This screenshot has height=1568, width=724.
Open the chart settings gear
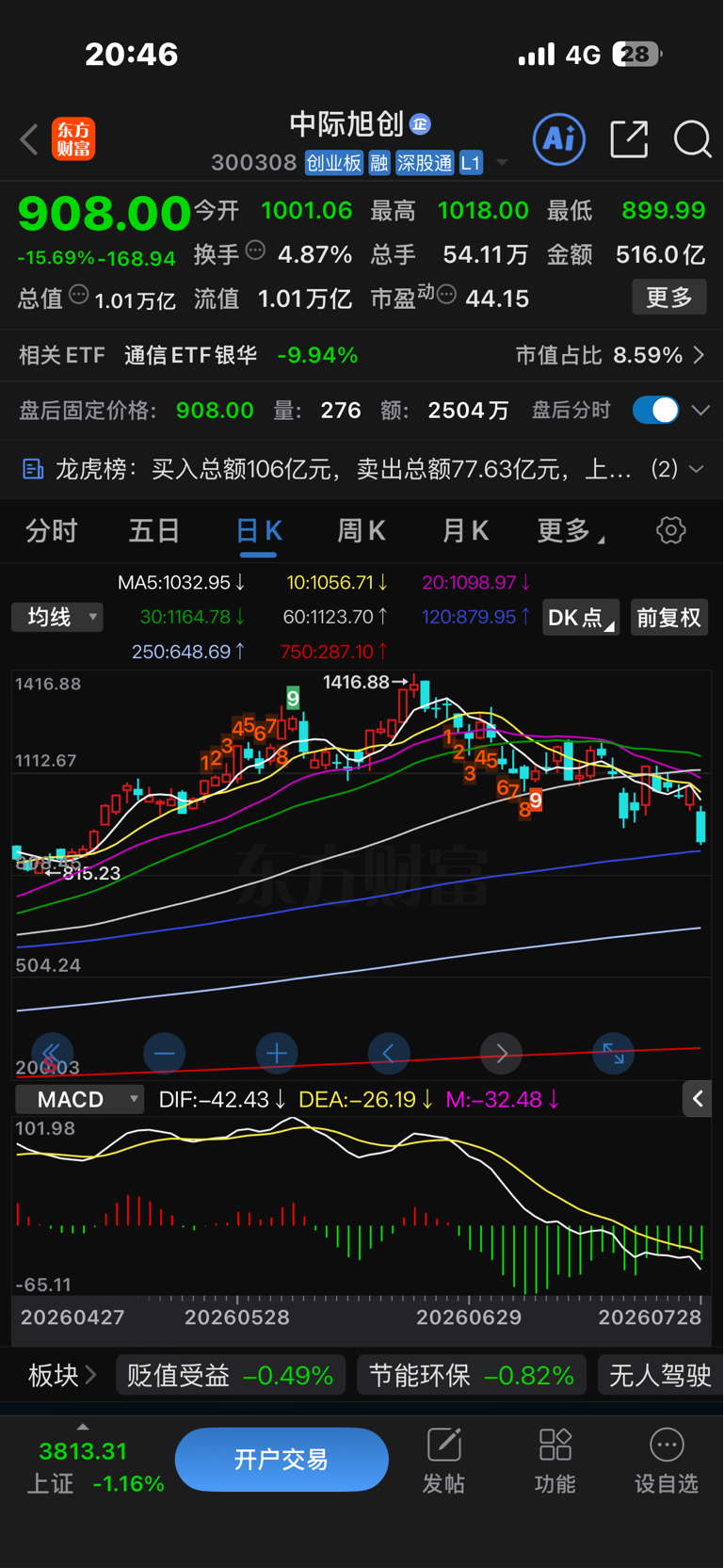point(670,530)
